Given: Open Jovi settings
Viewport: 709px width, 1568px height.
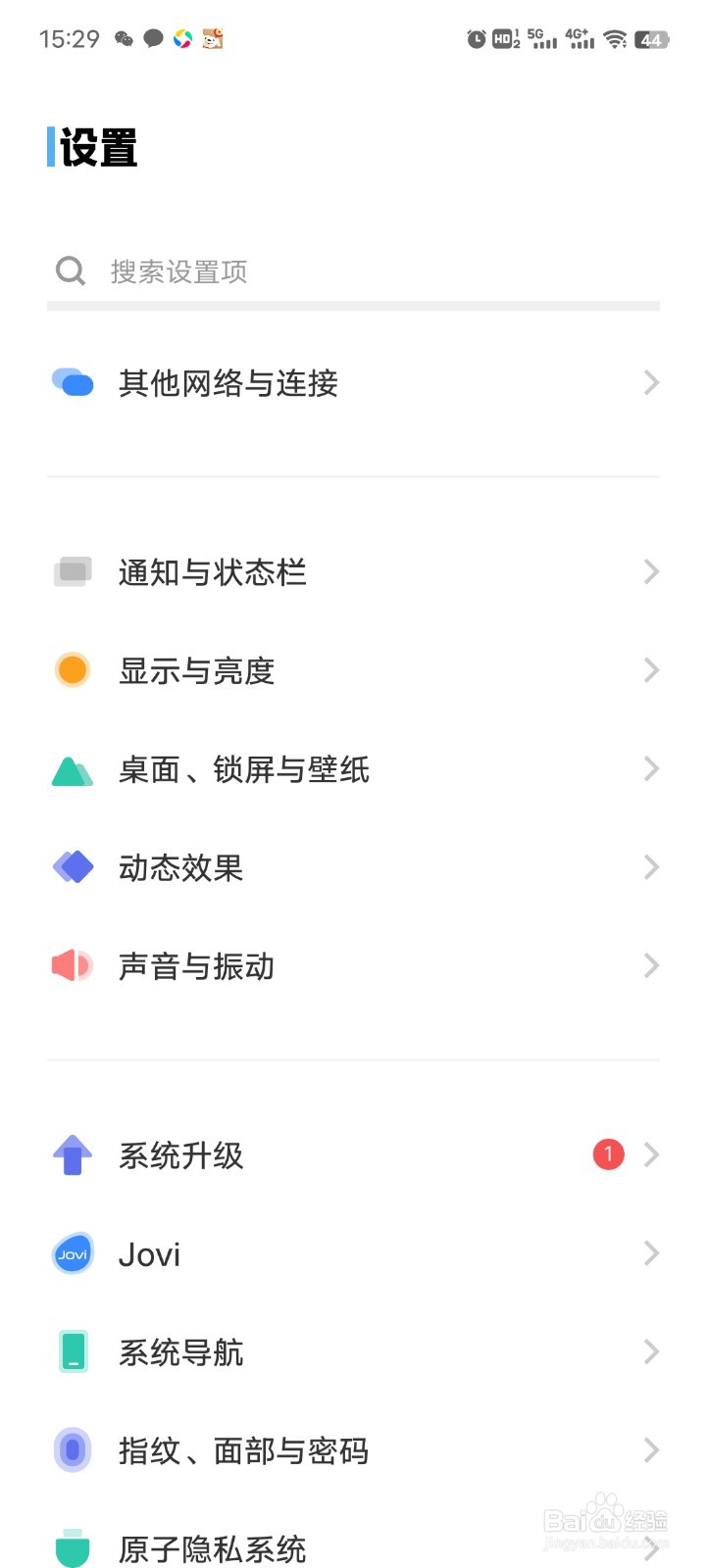Looking at the screenshot, I should click(353, 1253).
